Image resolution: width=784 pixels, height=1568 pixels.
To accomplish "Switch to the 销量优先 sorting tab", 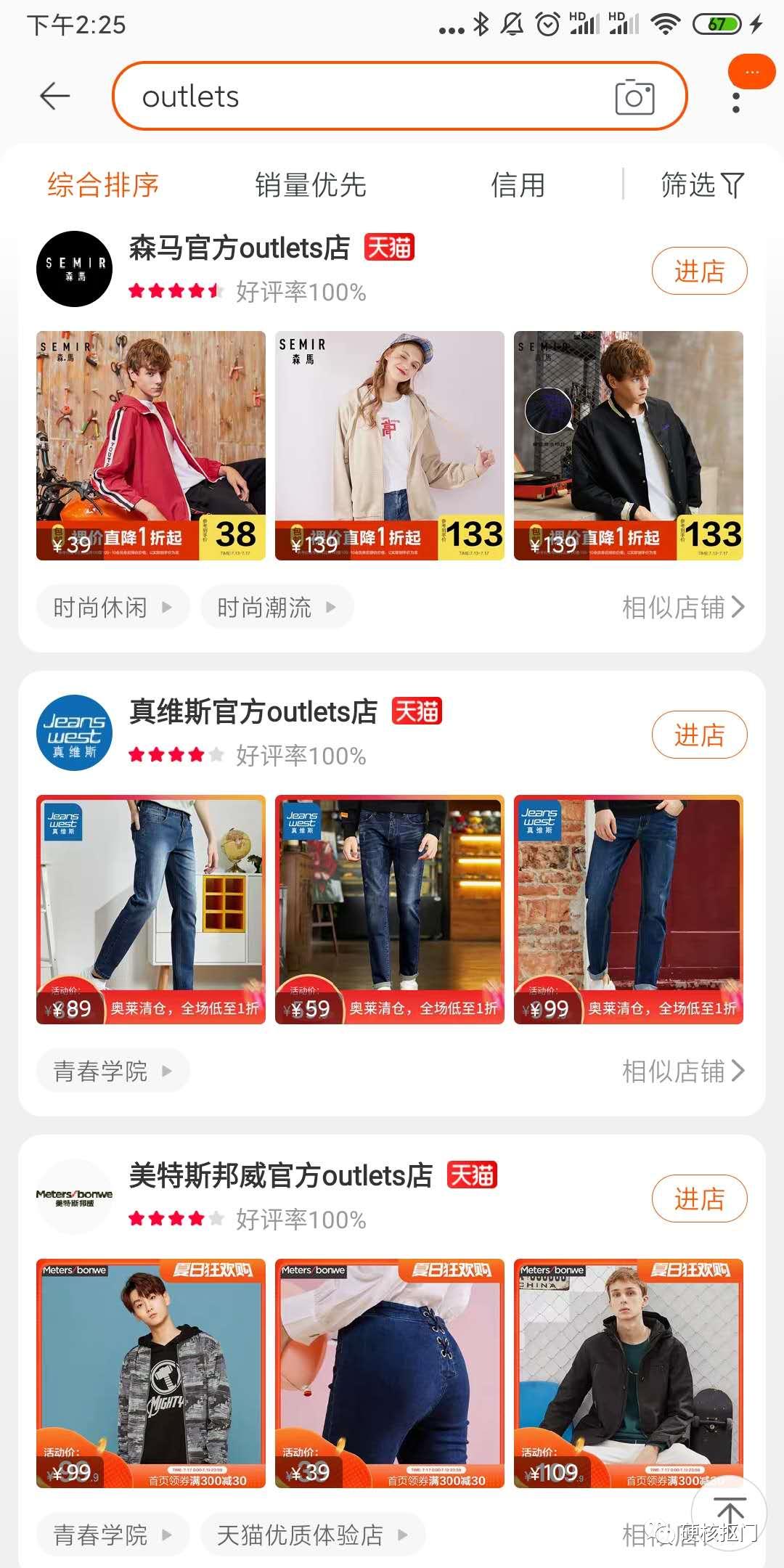I will tap(311, 186).
